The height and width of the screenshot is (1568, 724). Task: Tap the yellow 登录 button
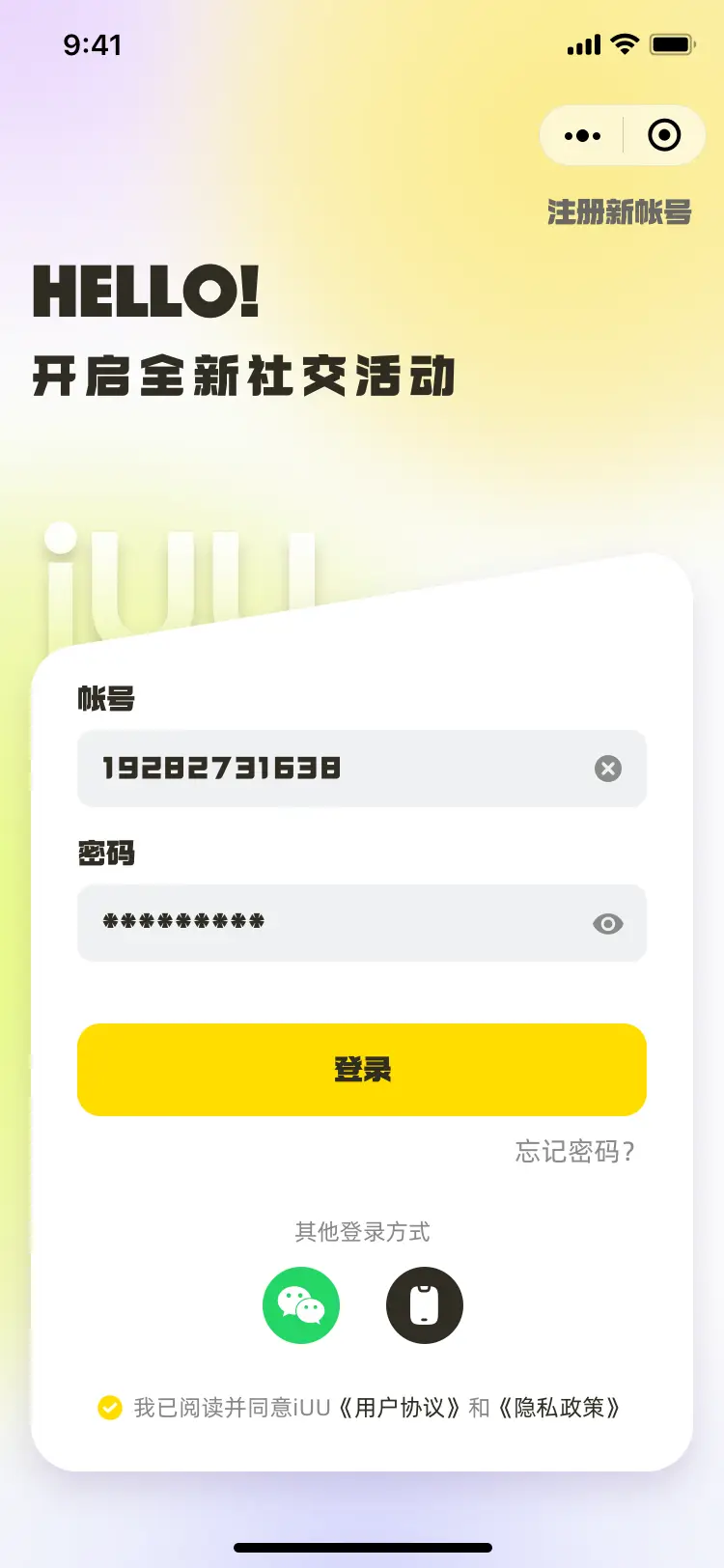coord(362,1070)
